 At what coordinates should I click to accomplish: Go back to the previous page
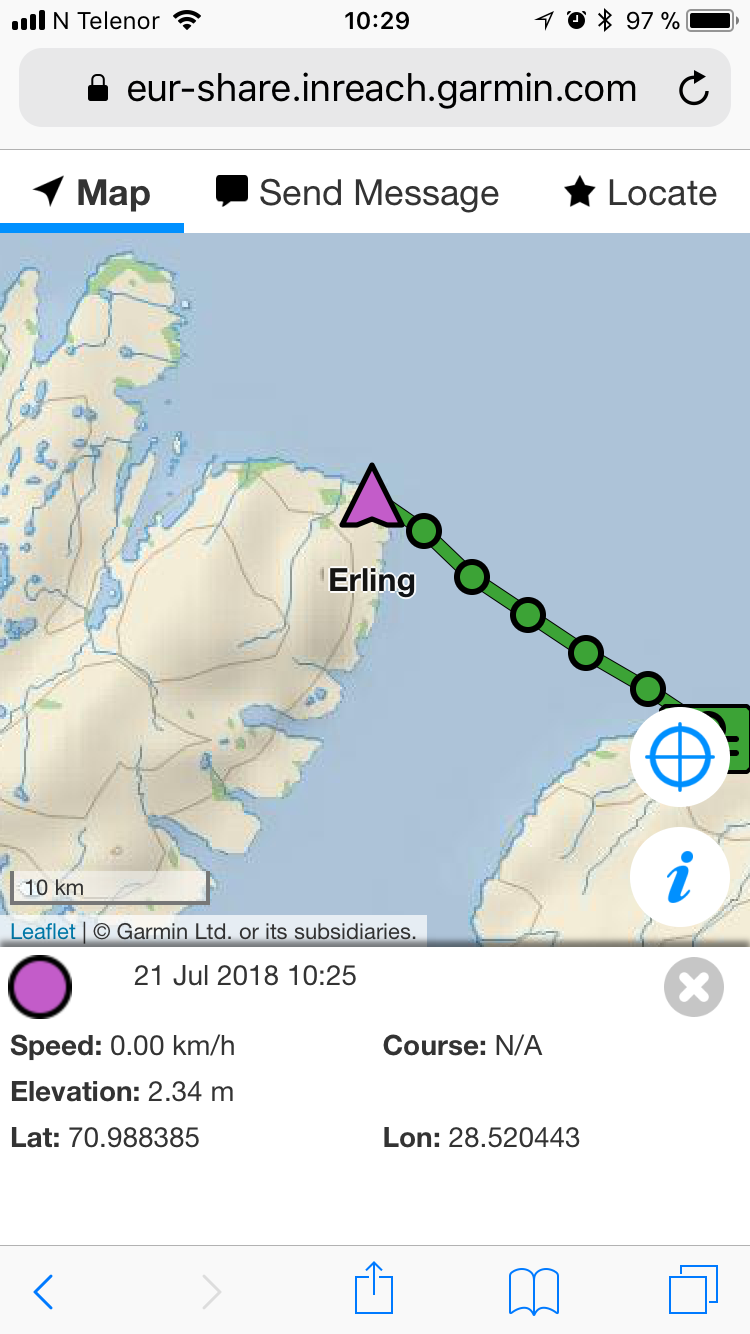click(x=43, y=1291)
